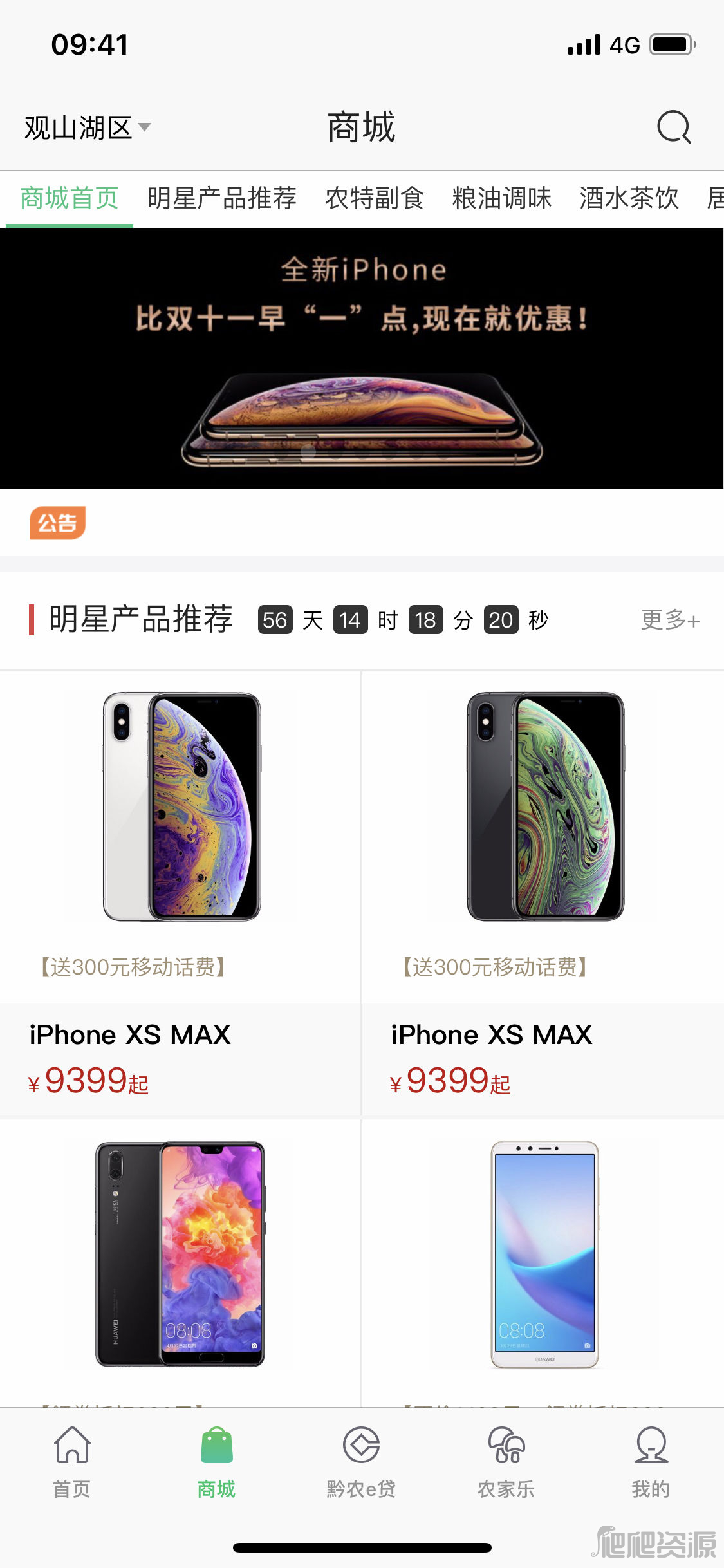
Task: Go to the 首页 bottom tab
Action: (x=72, y=1462)
